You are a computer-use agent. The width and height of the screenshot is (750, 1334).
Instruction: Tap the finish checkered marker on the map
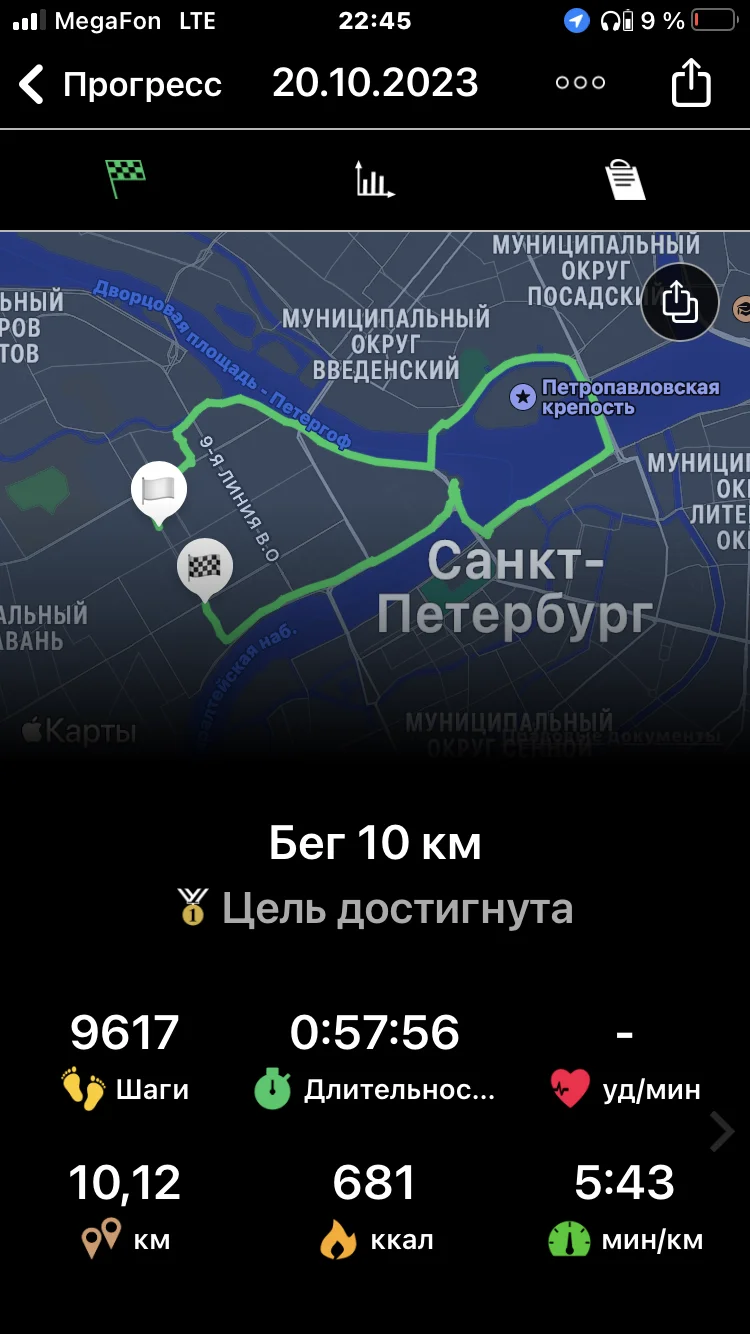click(x=205, y=568)
